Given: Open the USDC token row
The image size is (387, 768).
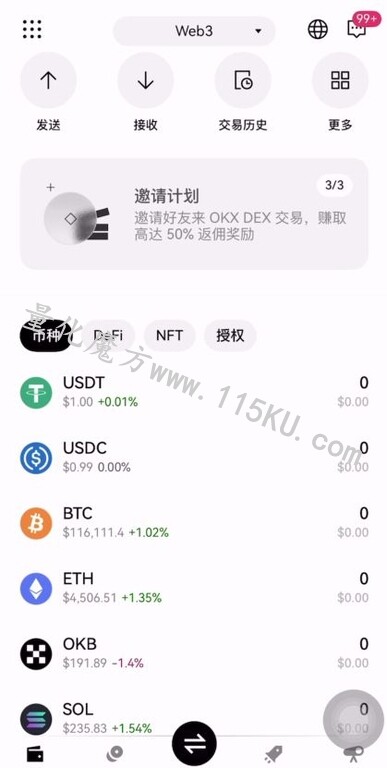Looking at the screenshot, I should [194, 457].
